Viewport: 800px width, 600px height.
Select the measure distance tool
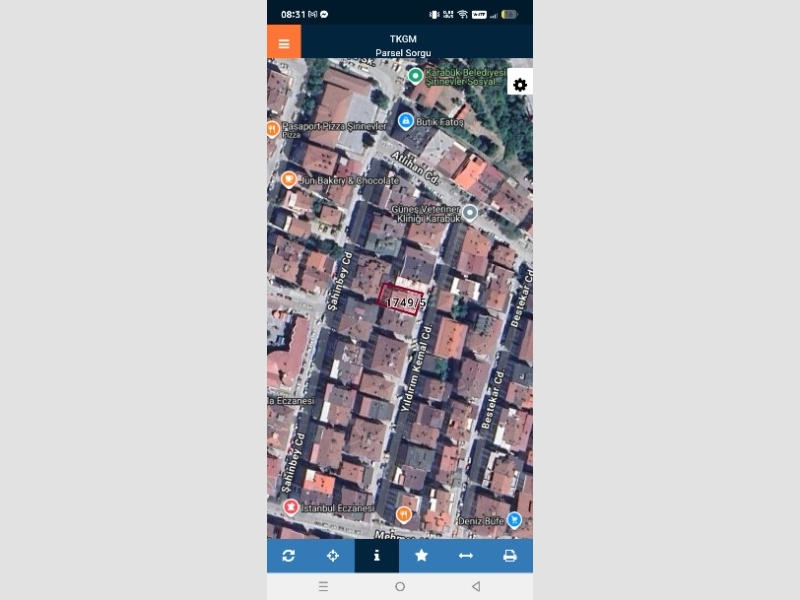465,556
